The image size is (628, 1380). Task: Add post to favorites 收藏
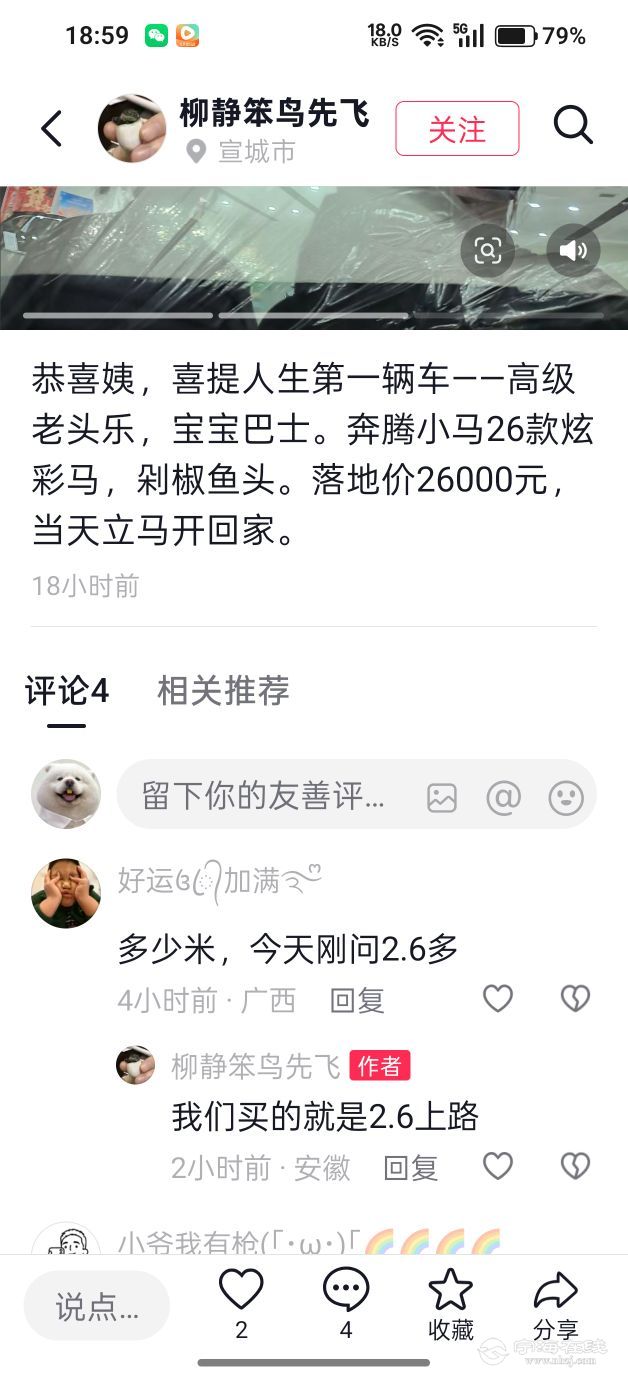[451, 1304]
